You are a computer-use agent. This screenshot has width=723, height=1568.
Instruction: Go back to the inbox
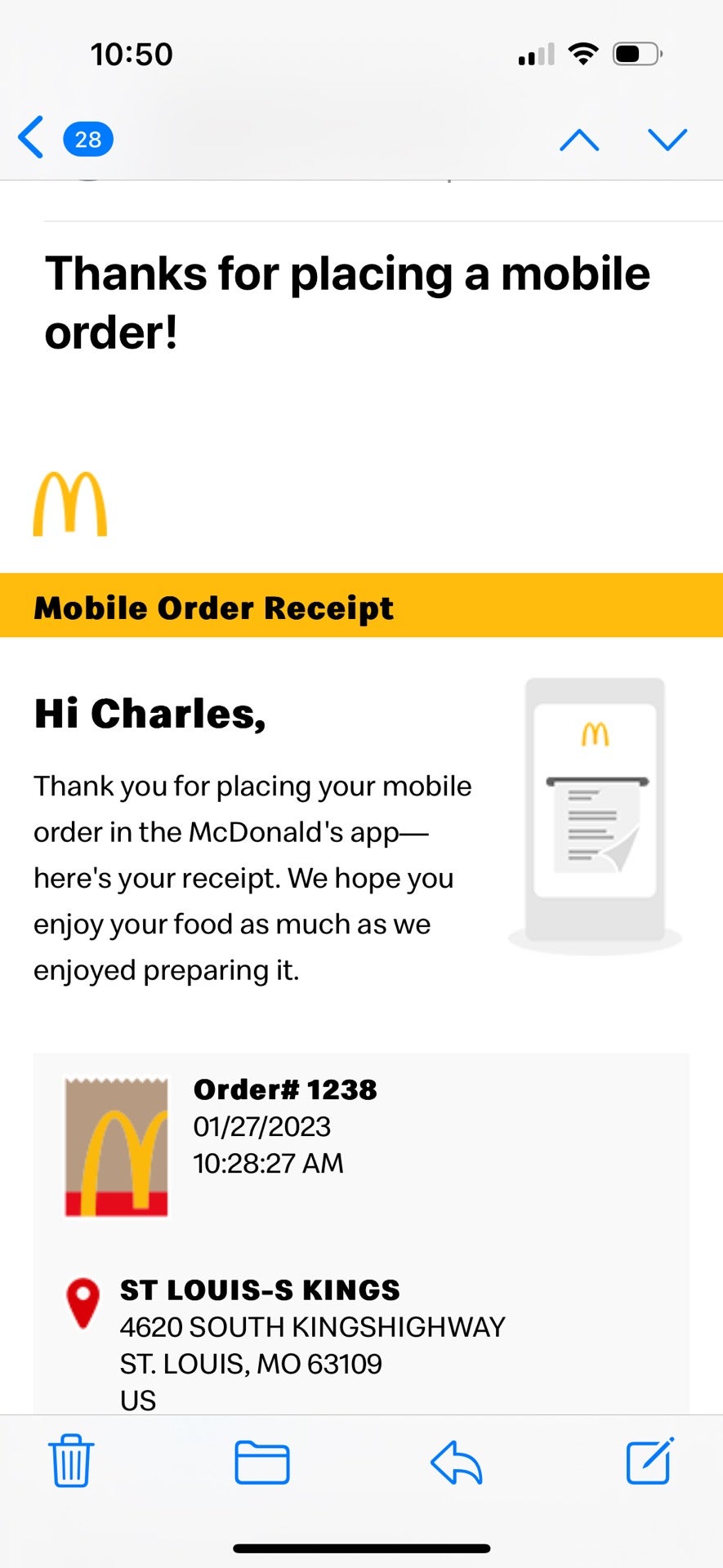[33, 137]
